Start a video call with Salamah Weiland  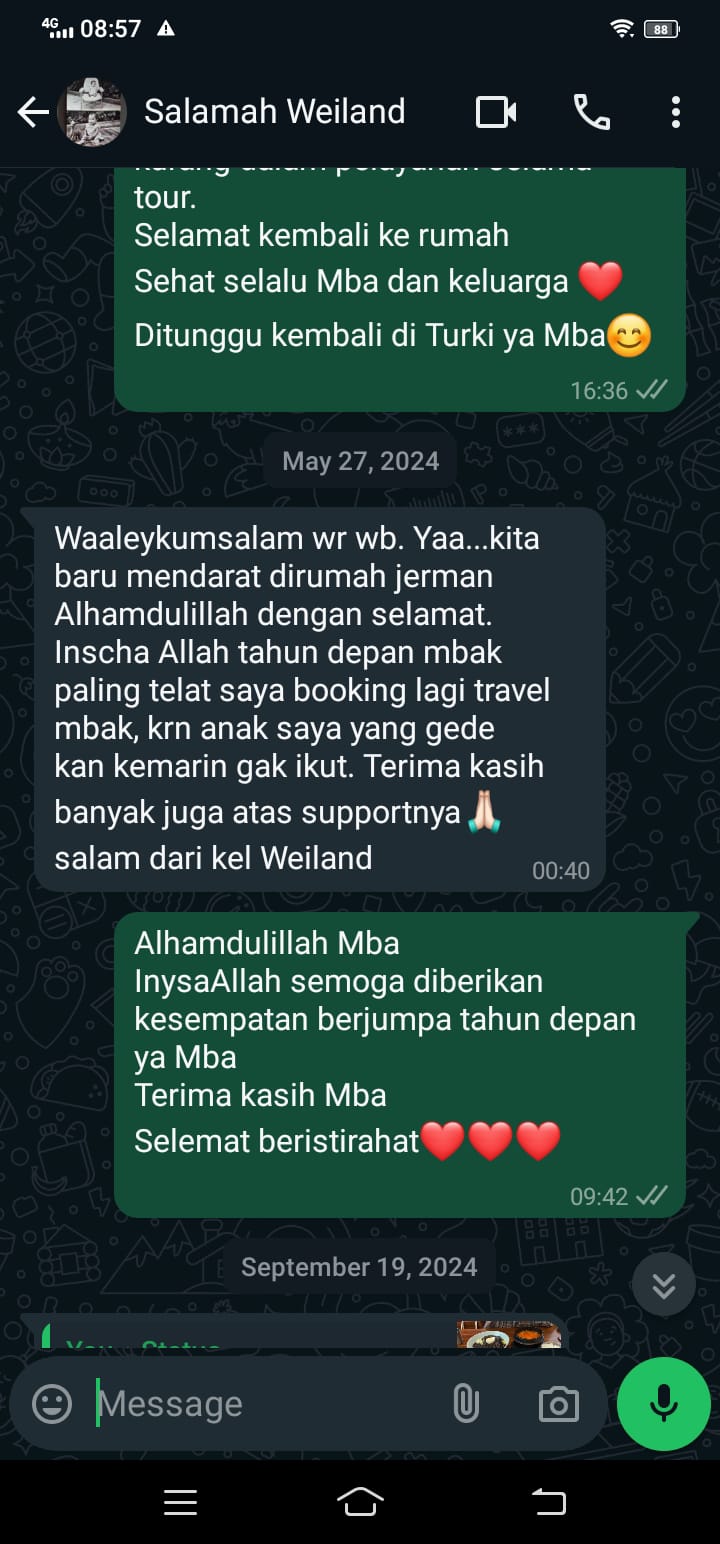tap(495, 112)
